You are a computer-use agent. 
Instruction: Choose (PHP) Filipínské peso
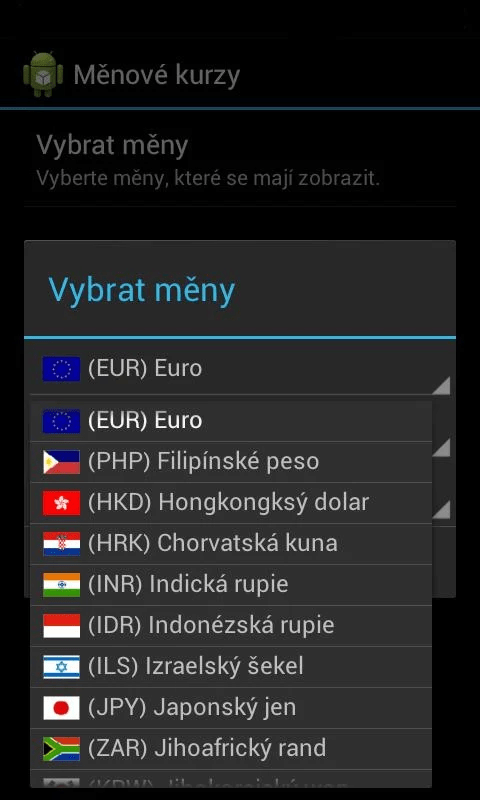pyautogui.click(x=231, y=462)
